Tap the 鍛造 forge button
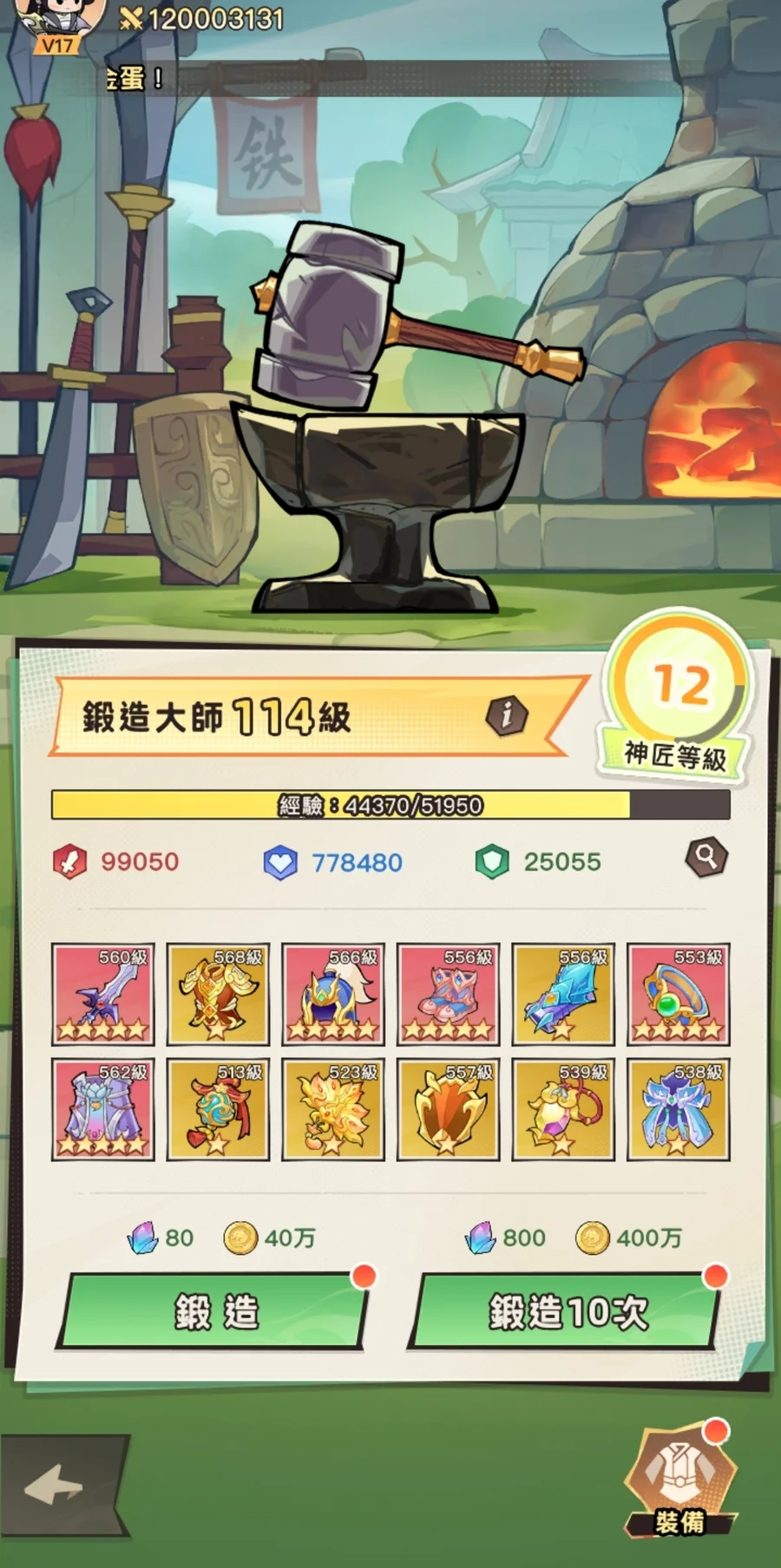Viewport: 781px width, 1568px height. [215, 1310]
